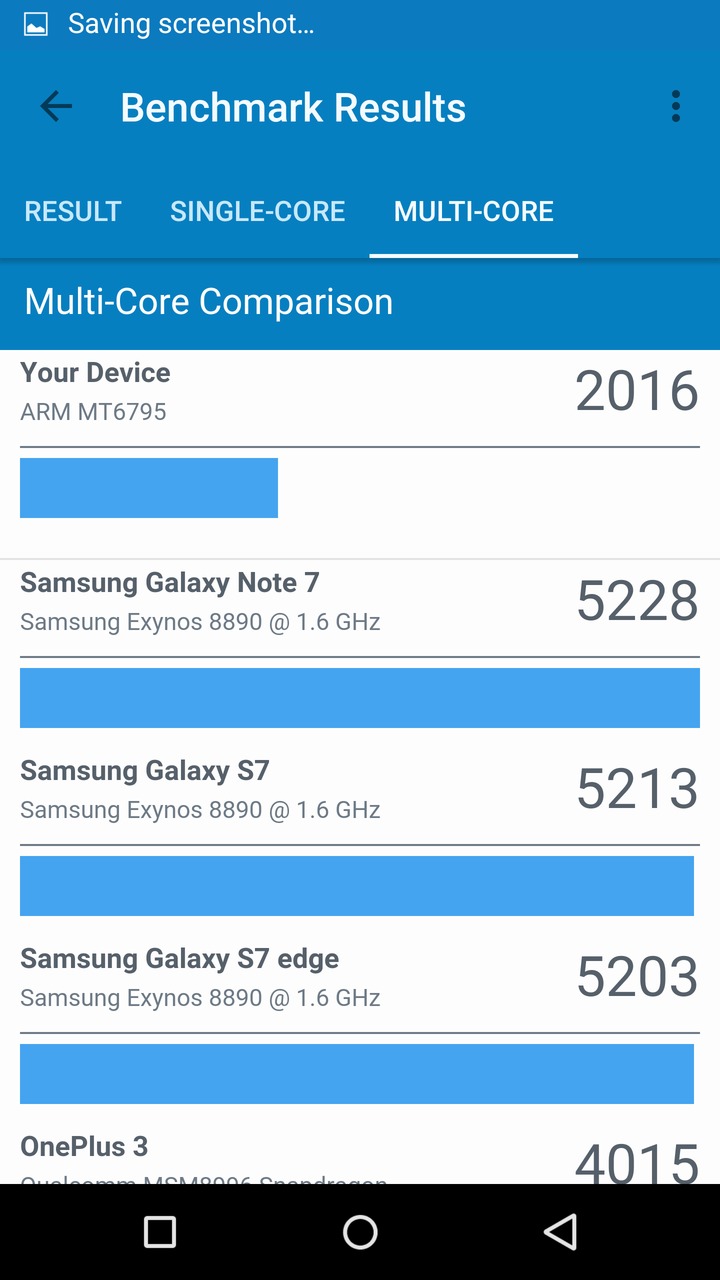This screenshot has height=1280, width=720.
Task: Select the Multi-Core tab
Action: click(x=473, y=211)
